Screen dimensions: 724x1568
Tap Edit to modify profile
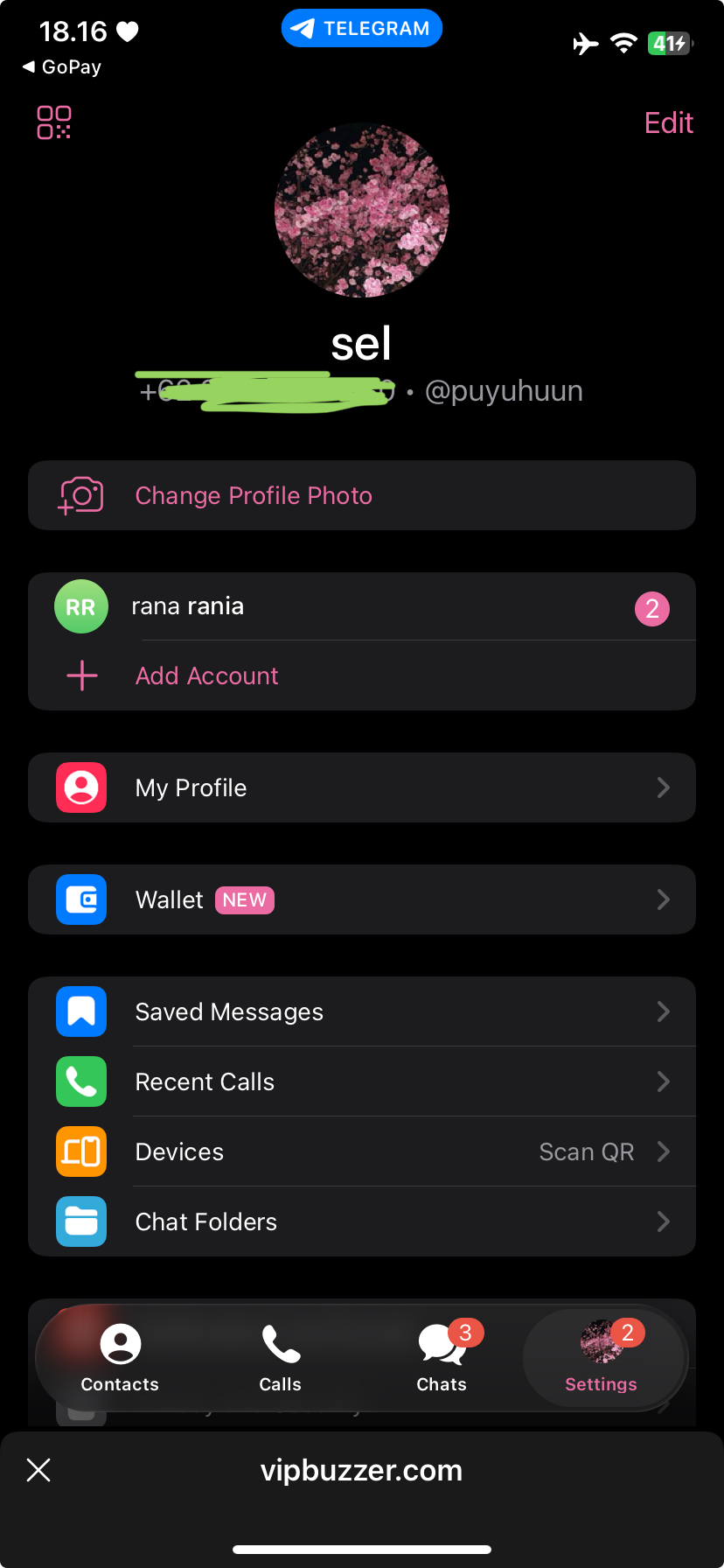[x=668, y=123]
